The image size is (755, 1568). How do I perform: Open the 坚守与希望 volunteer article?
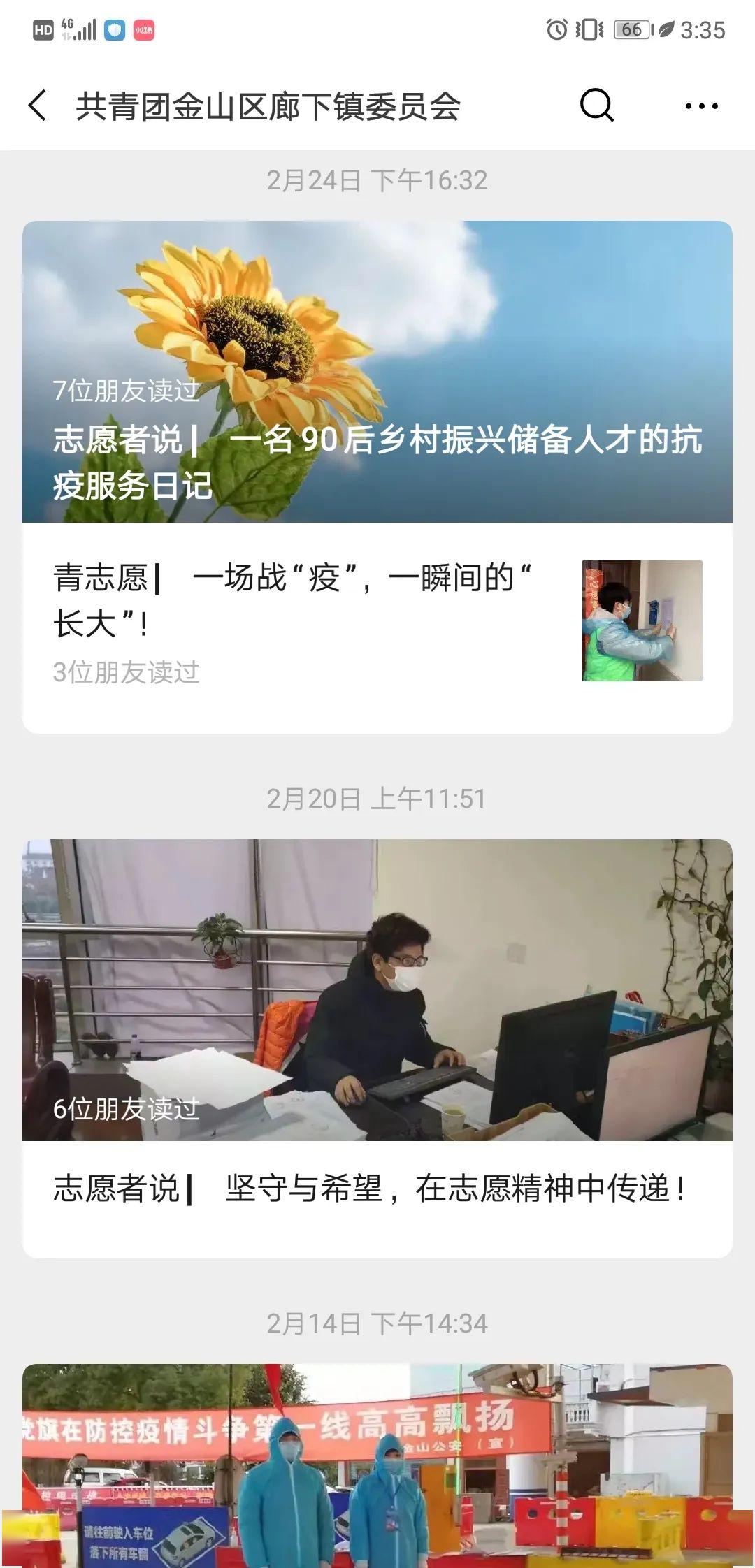click(x=377, y=1048)
